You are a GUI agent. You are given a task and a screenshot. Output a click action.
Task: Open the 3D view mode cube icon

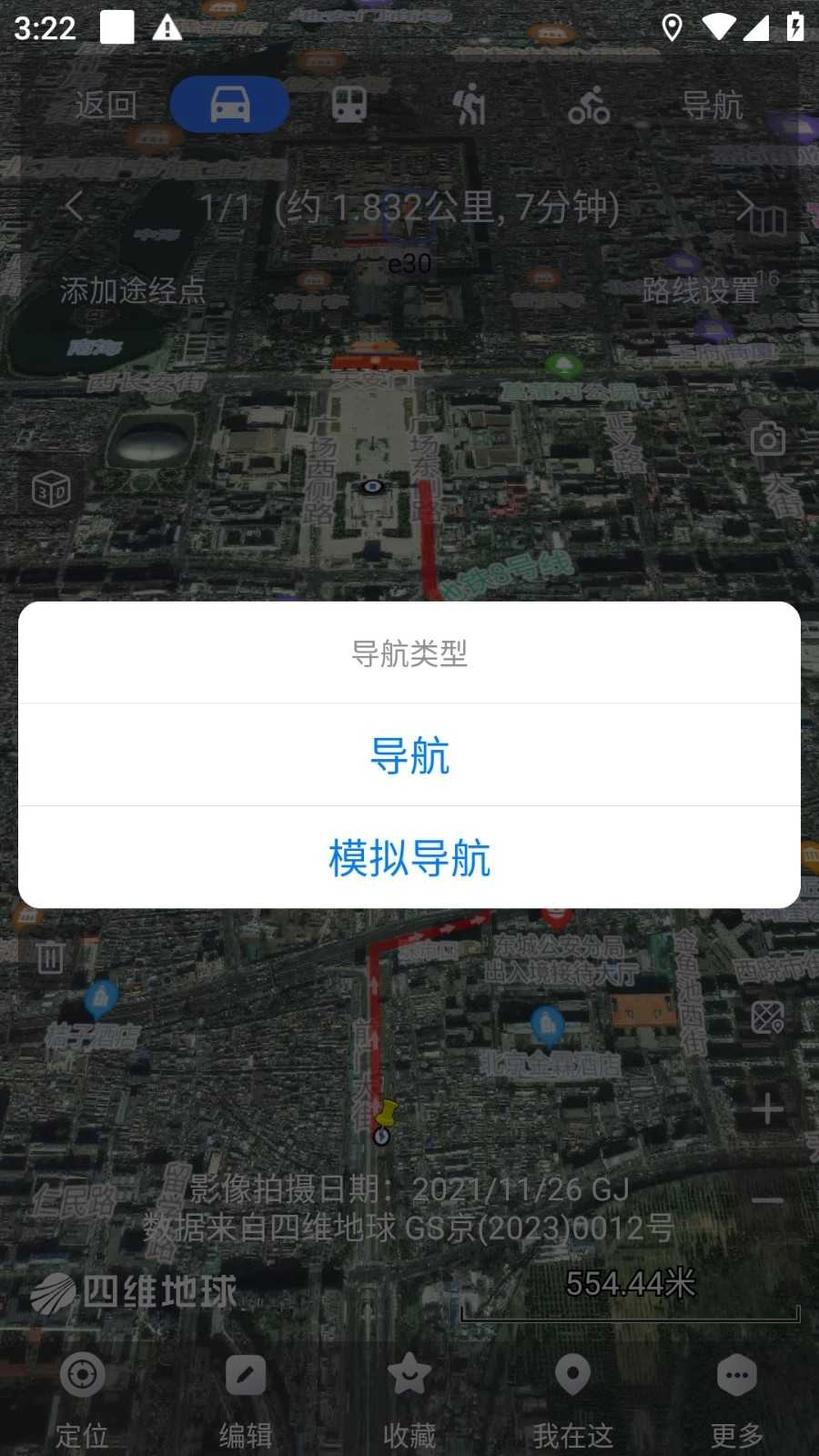pos(52,490)
